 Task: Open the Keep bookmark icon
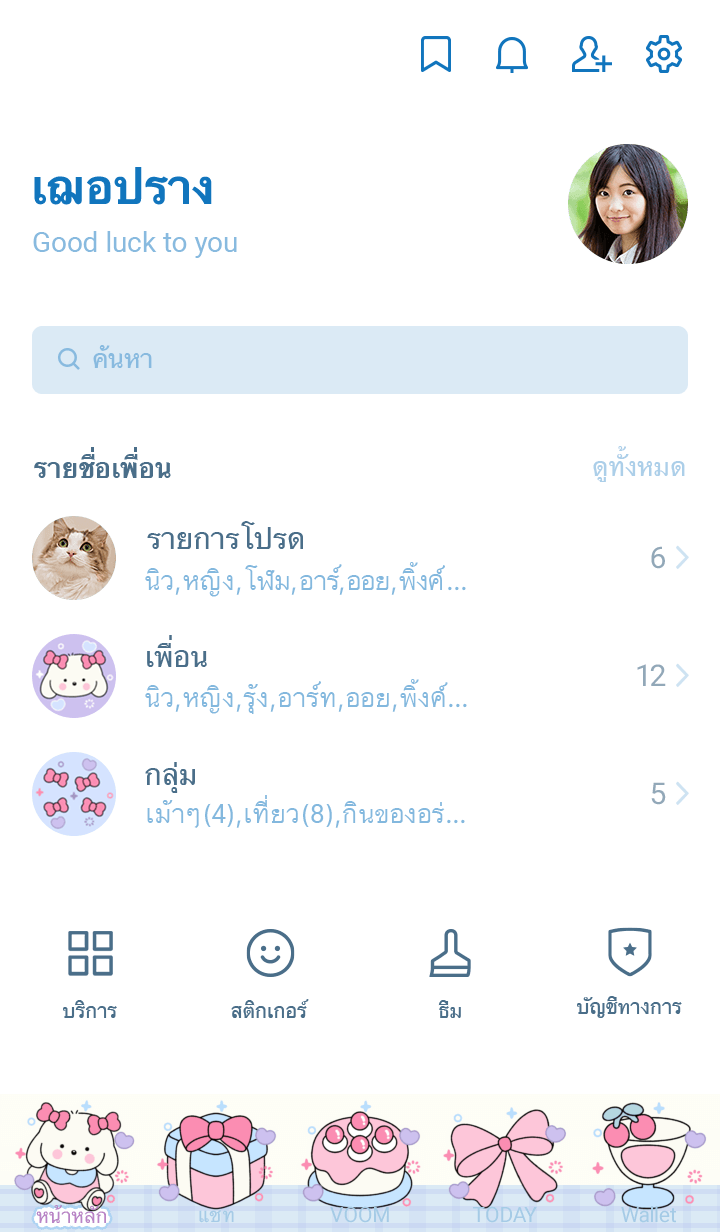click(435, 54)
